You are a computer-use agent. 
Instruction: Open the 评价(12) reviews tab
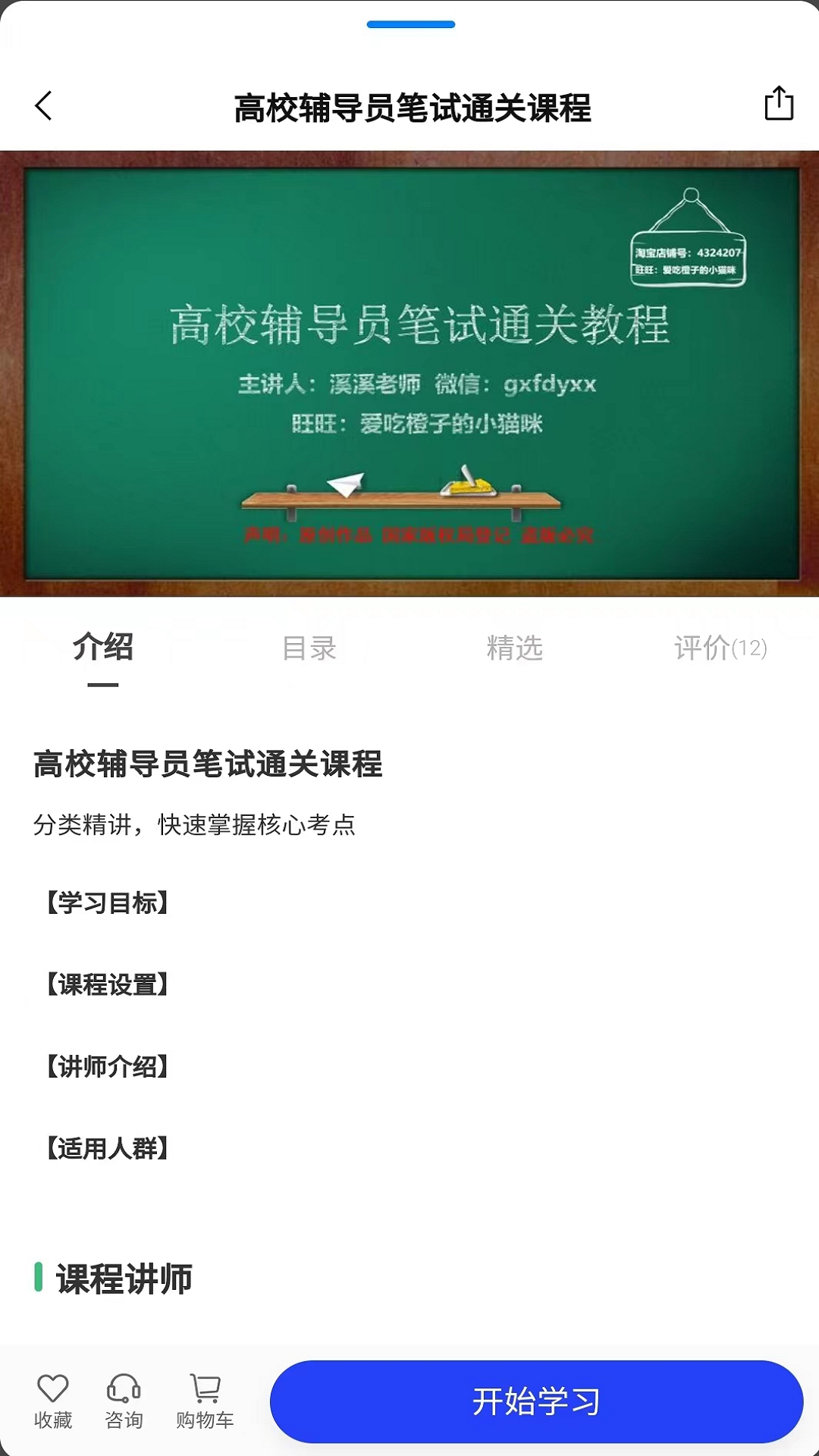coord(720,648)
